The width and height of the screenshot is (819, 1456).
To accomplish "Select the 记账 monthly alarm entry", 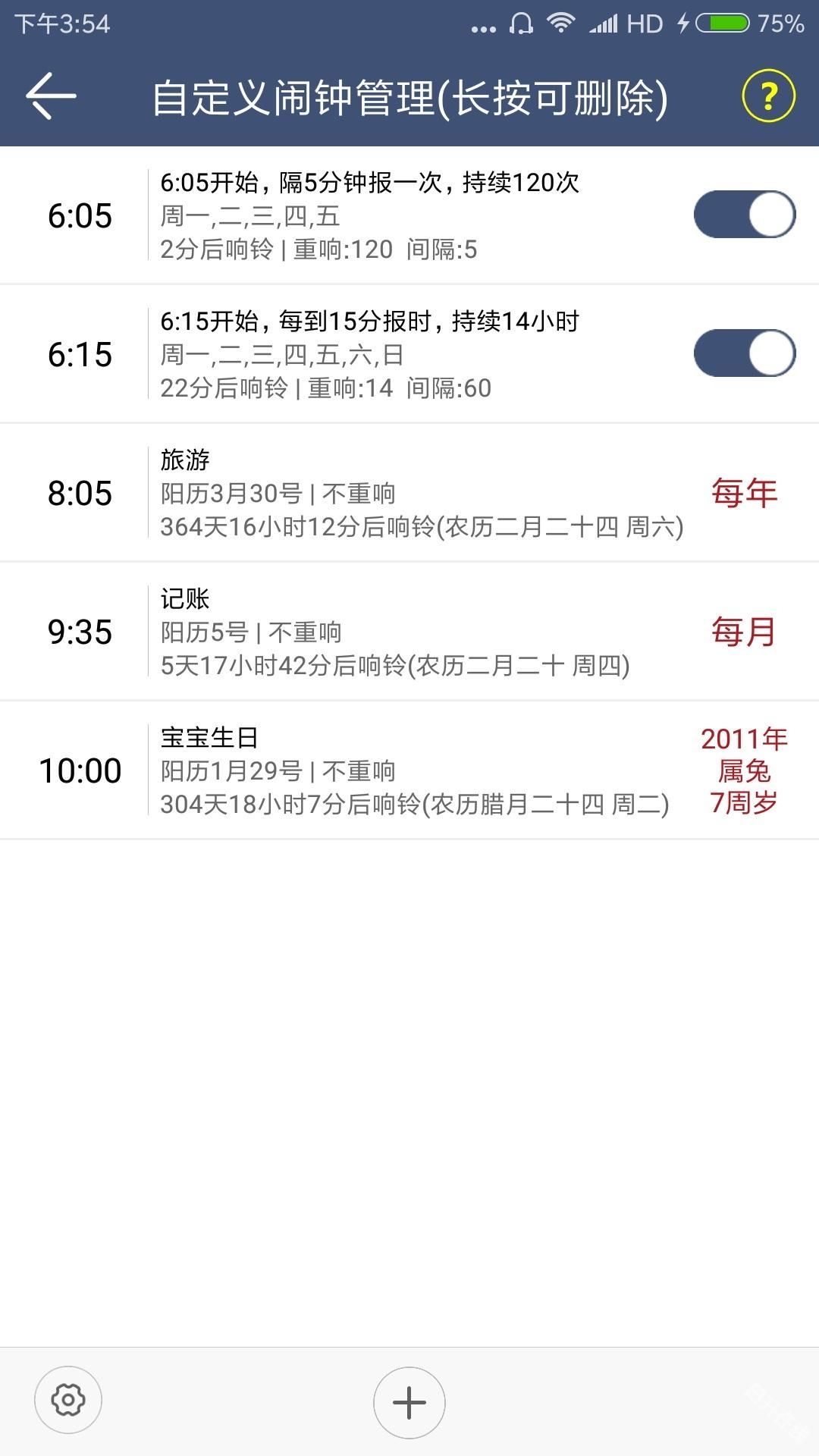I will point(379,631).
